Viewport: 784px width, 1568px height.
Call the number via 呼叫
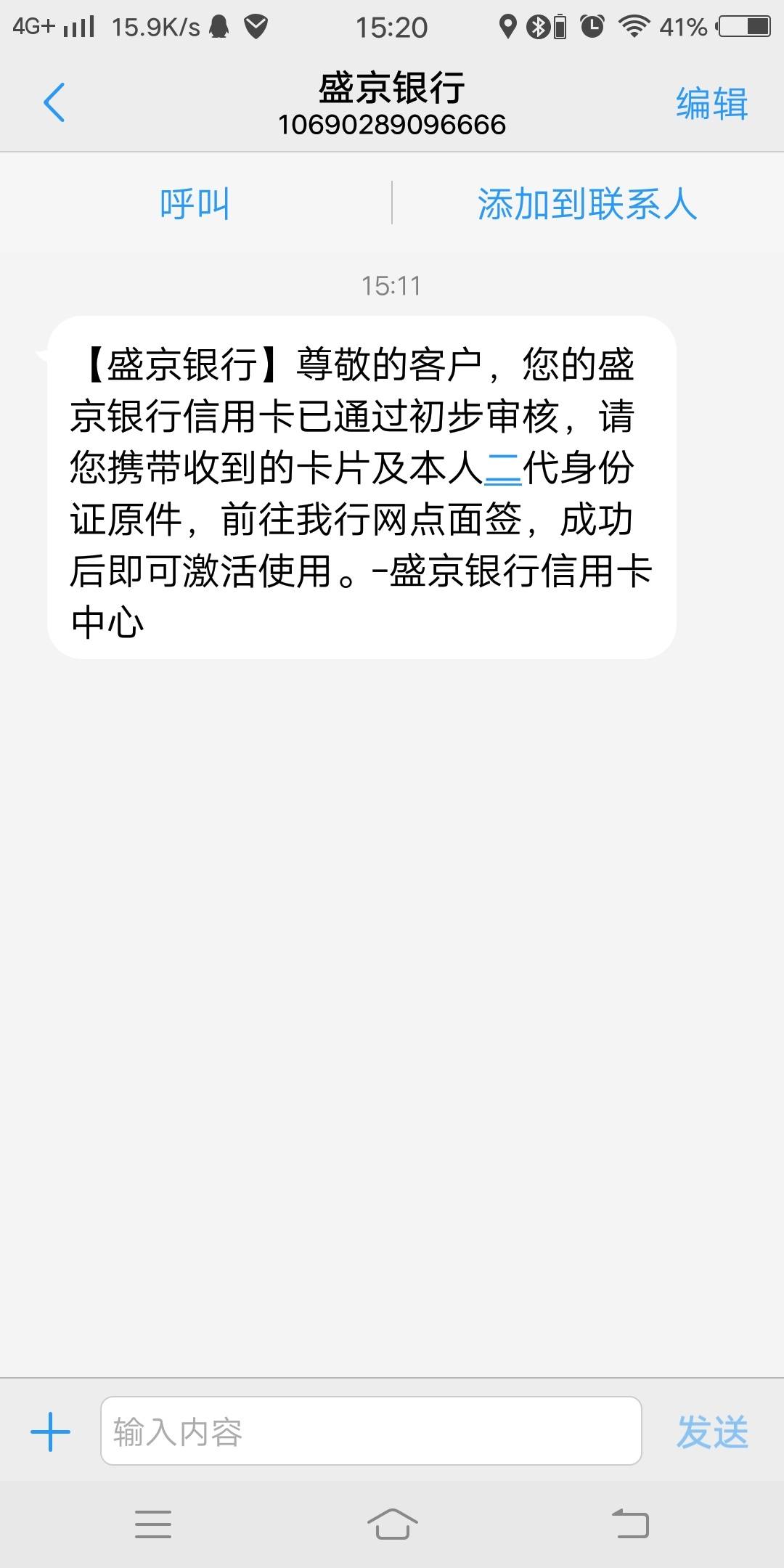(195, 203)
